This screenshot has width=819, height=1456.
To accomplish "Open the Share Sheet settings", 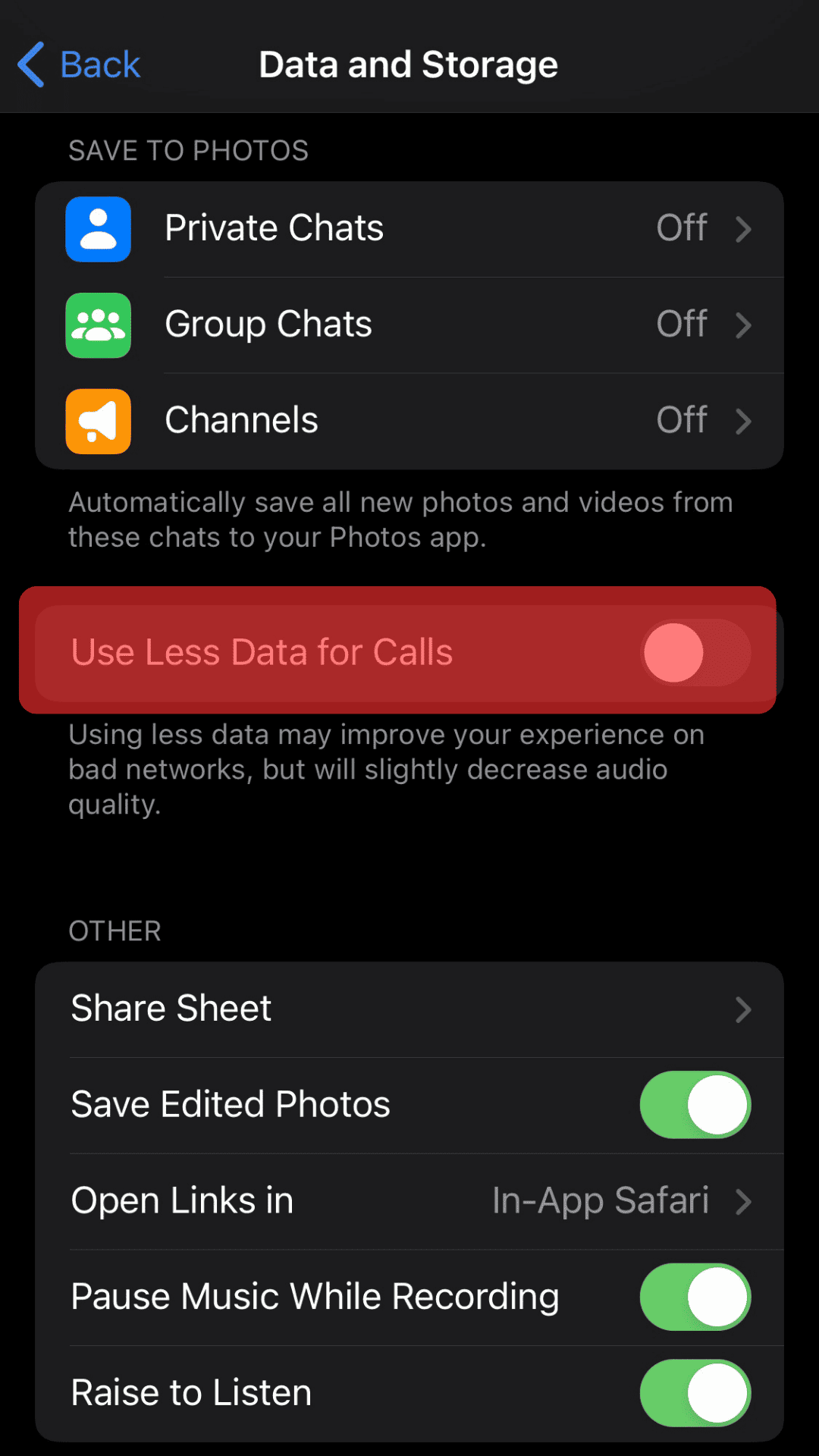I will (409, 1009).
